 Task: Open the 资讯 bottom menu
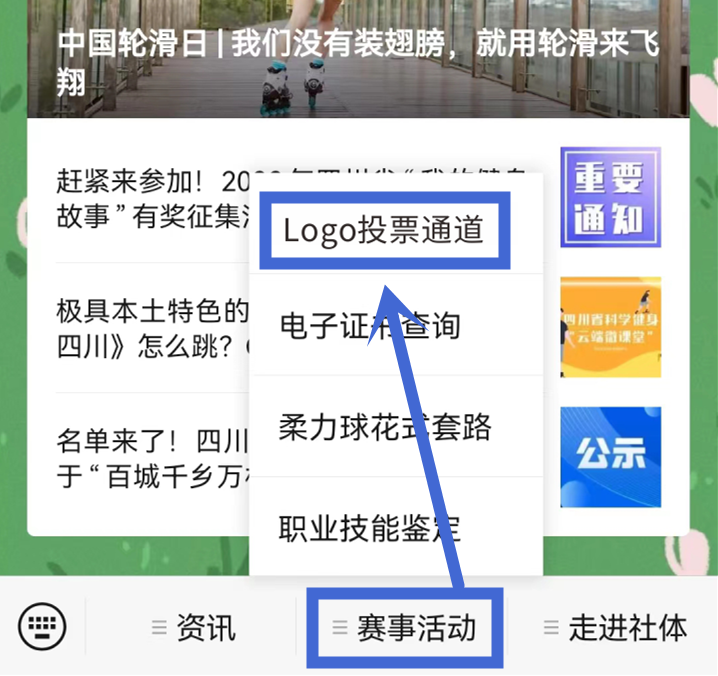point(194,628)
